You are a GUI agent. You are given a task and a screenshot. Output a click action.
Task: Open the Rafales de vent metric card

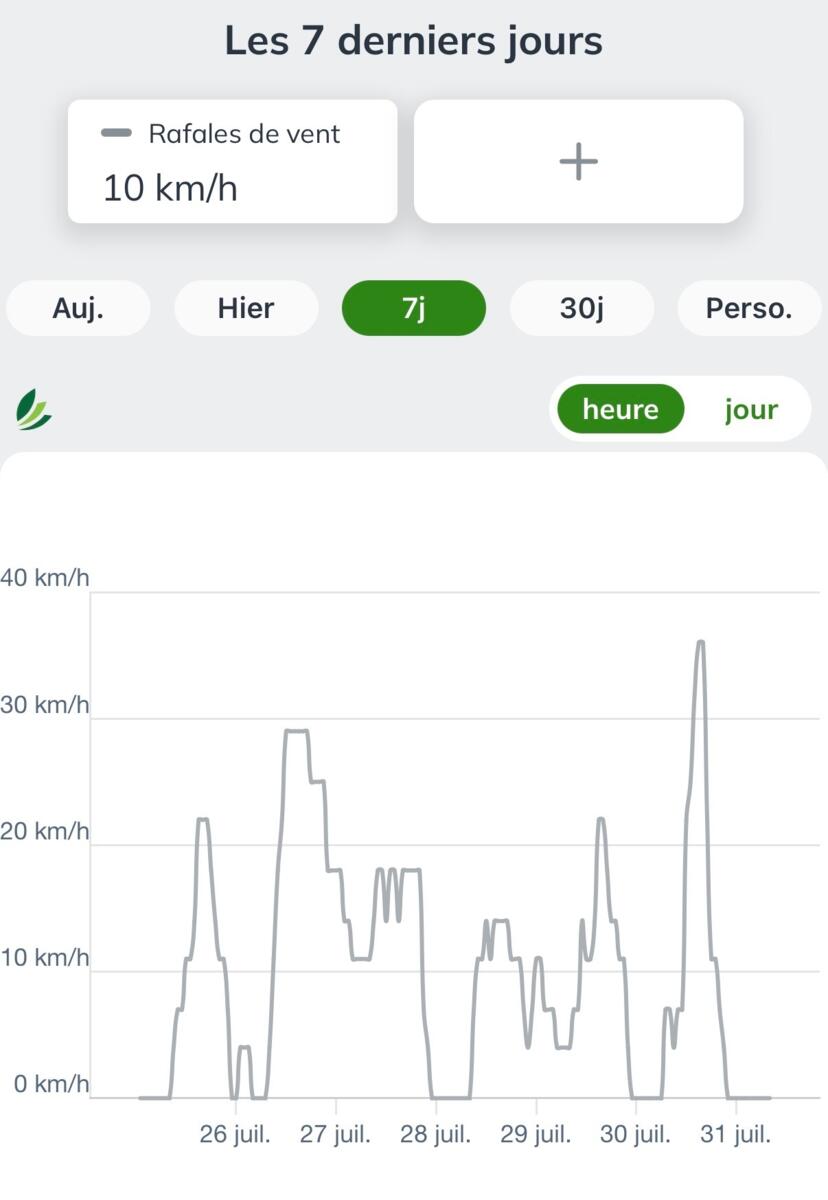click(232, 161)
